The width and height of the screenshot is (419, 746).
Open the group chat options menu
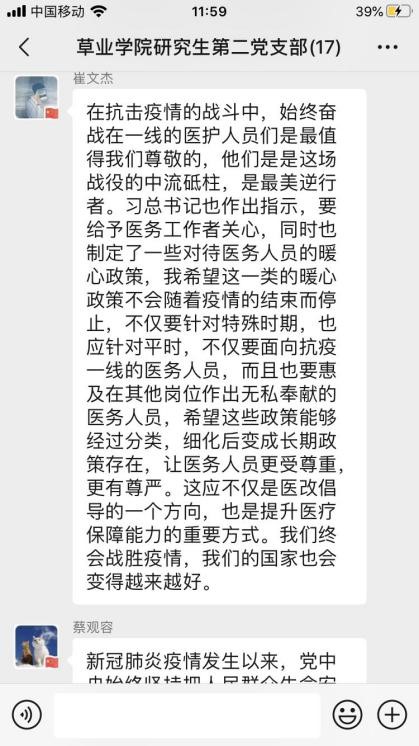388,47
